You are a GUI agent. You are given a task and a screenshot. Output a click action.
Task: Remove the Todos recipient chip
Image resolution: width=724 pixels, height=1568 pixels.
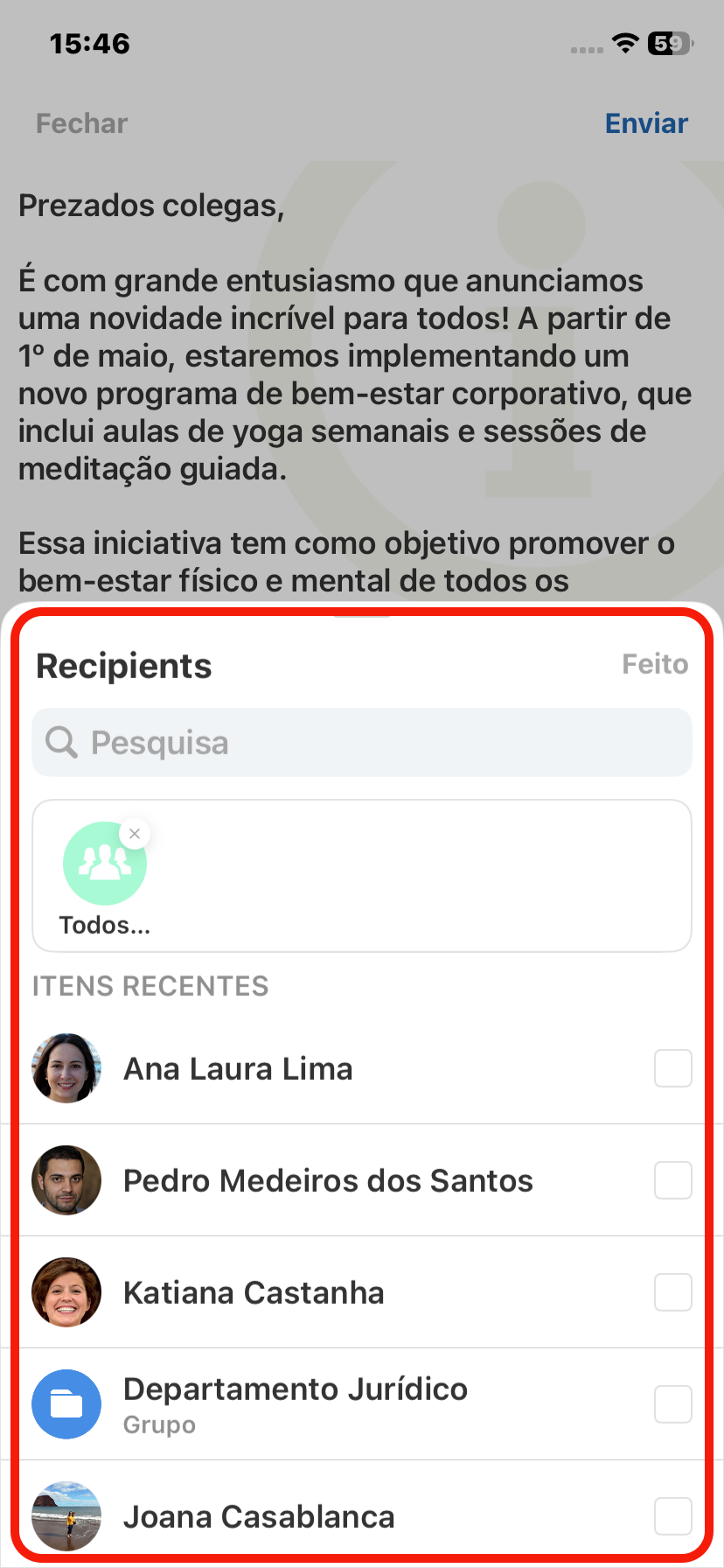135,834
